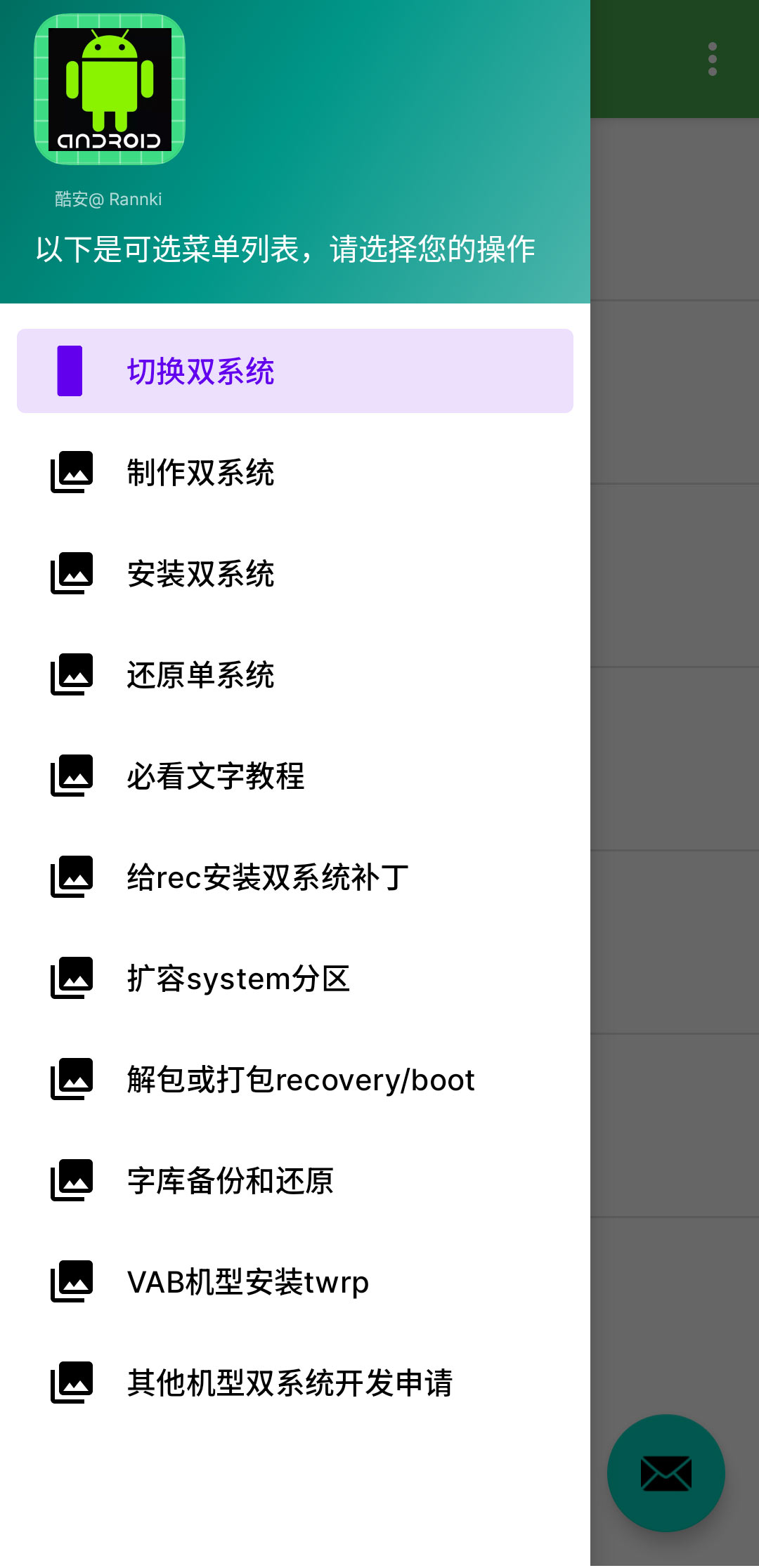Tap the 扩容system分区 icon
The height and width of the screenshot is (1568, 759).
coord(72,978)
